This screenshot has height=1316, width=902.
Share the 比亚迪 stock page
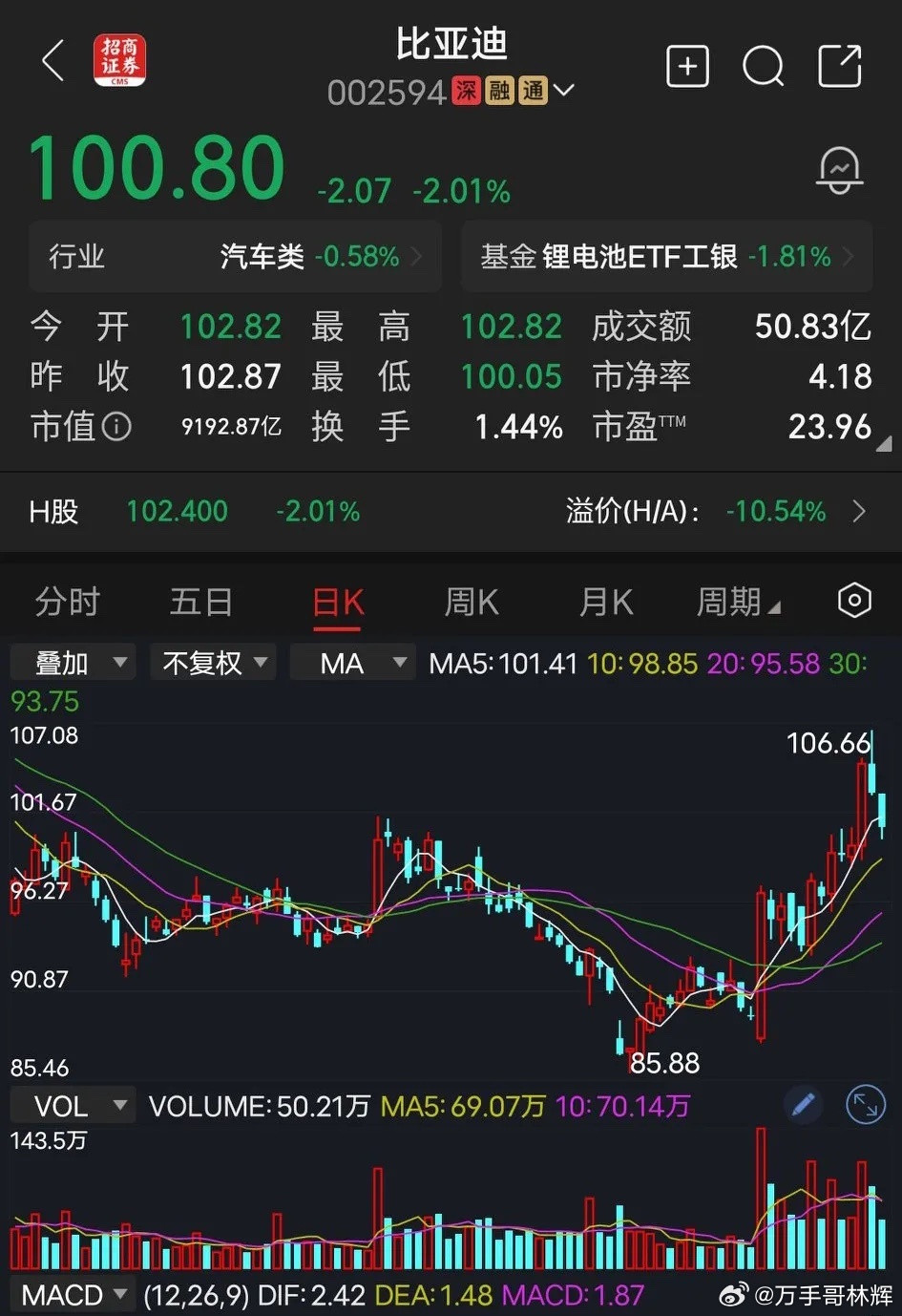point(840,67)
